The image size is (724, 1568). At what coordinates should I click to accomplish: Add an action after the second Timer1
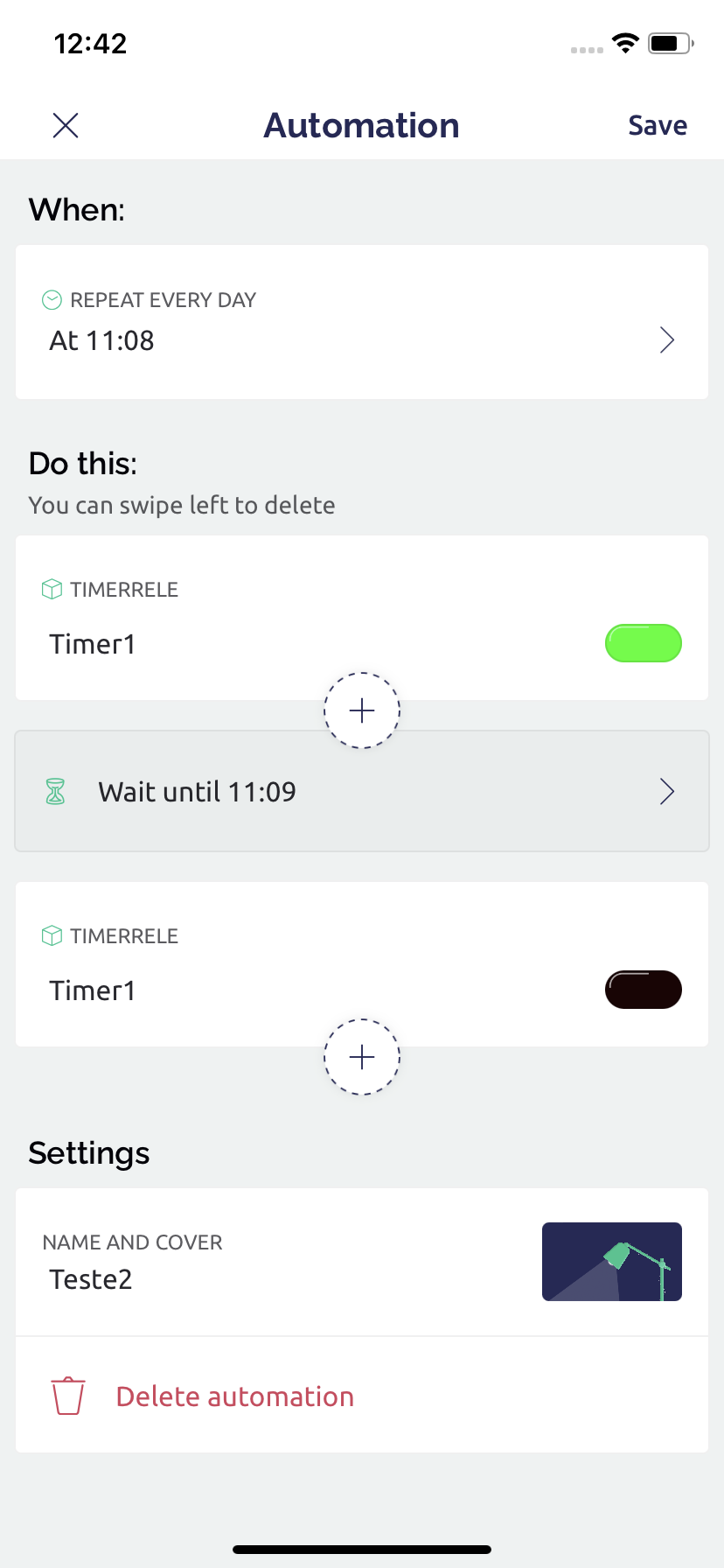362,1057
